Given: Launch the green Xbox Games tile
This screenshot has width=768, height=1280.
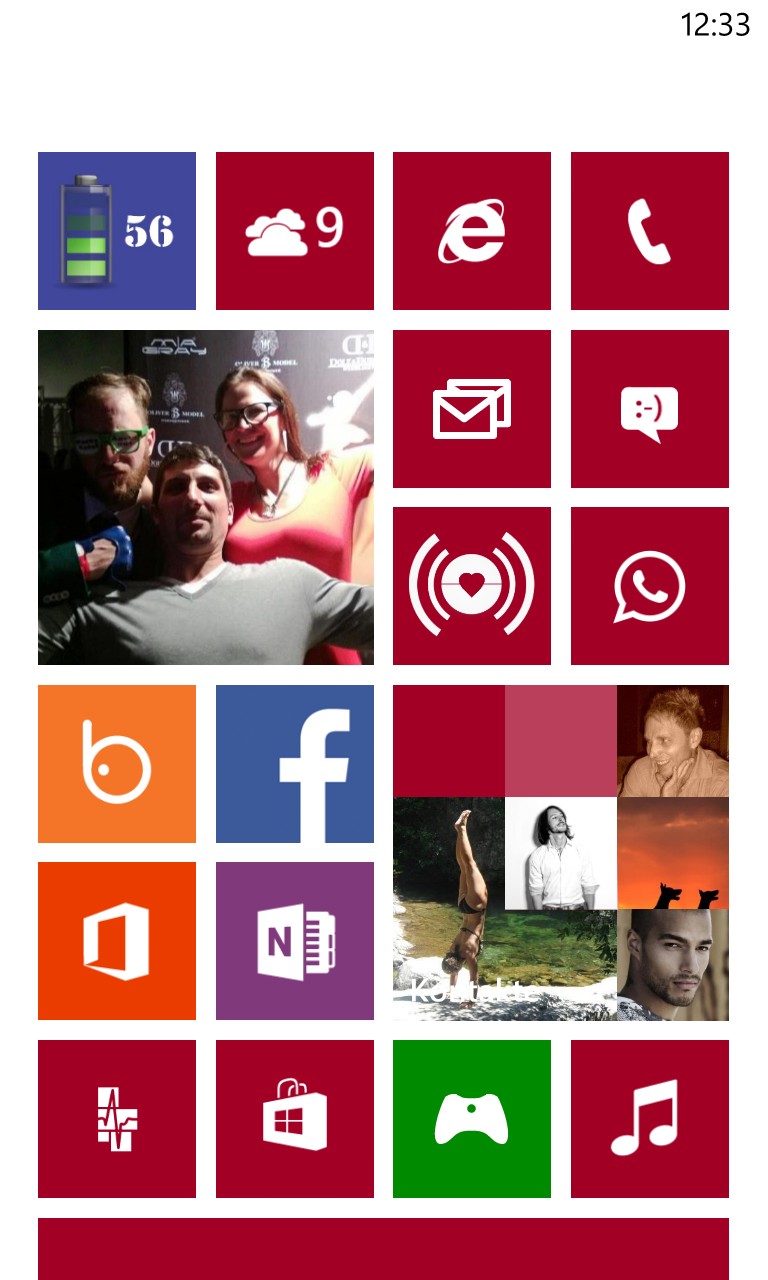Looking at the screenshot, I should 472,1119.
